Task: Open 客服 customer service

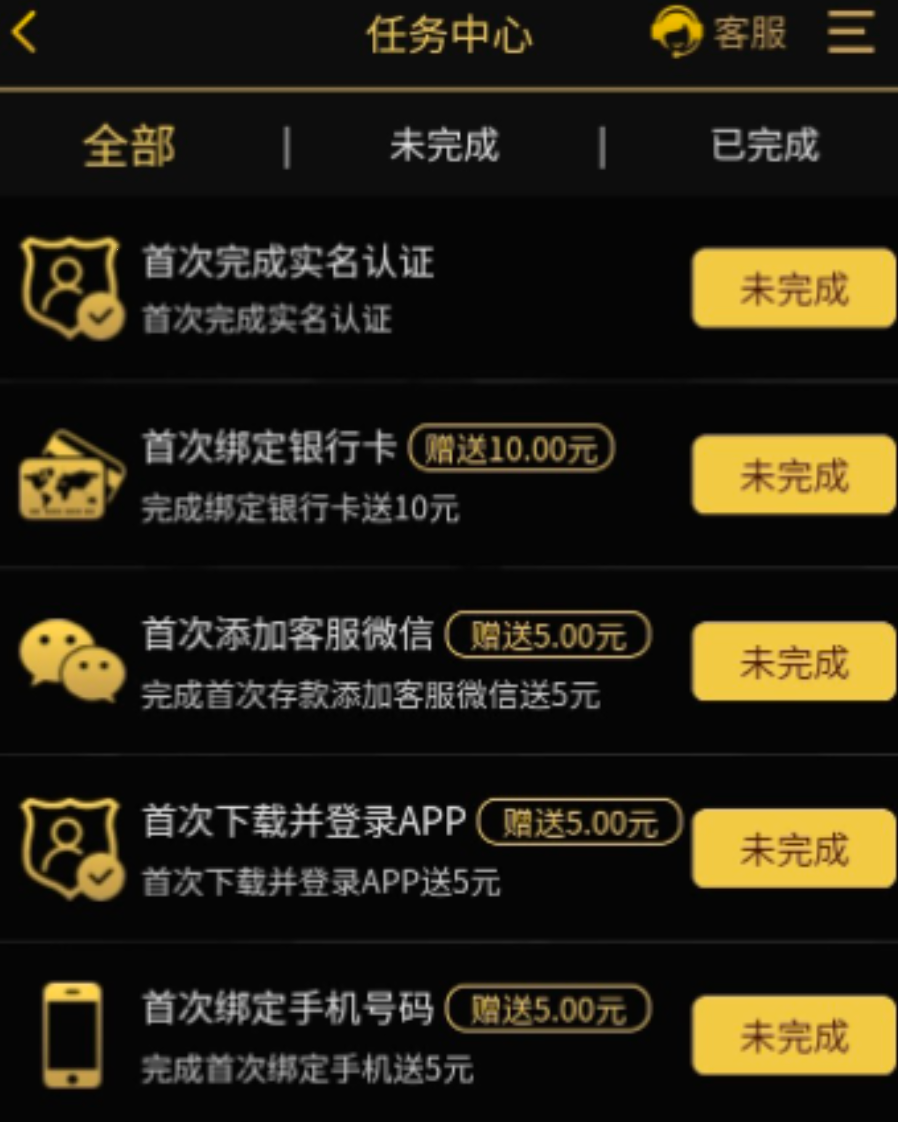Action: point(719,33)
